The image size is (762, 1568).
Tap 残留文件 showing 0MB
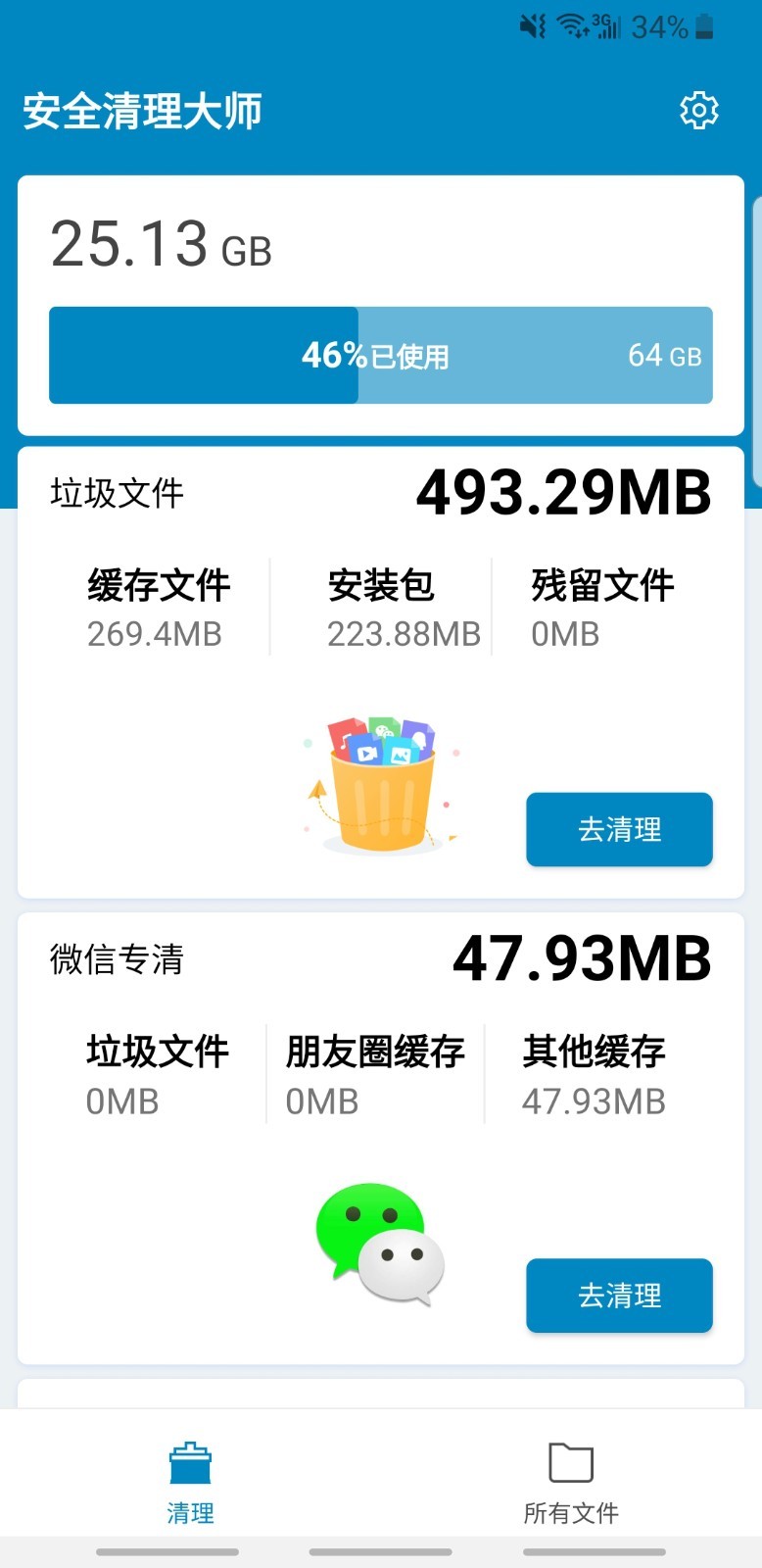(x=601, y=608)
